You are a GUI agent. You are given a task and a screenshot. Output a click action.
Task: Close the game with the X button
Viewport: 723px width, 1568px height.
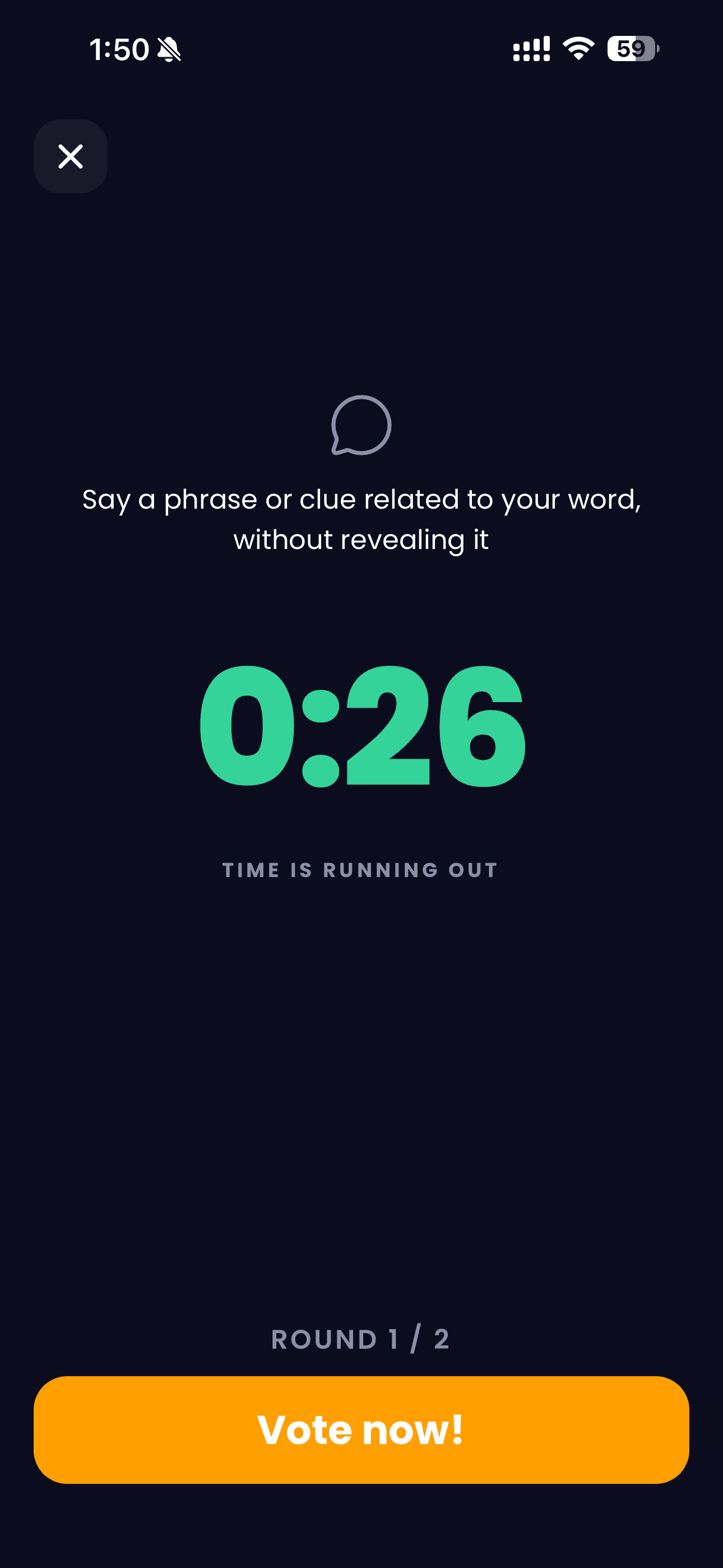click(x=71, y=156)
